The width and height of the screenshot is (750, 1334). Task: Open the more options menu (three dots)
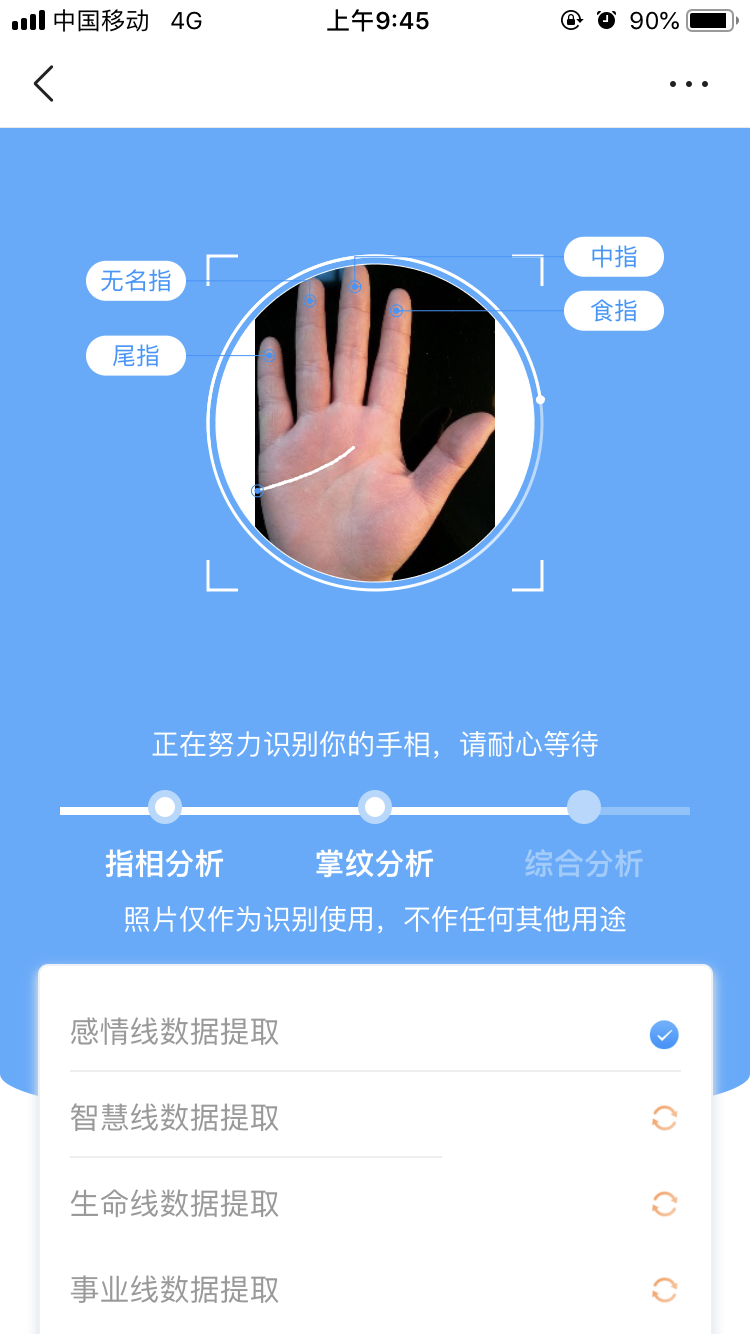(x=687, y=84)
